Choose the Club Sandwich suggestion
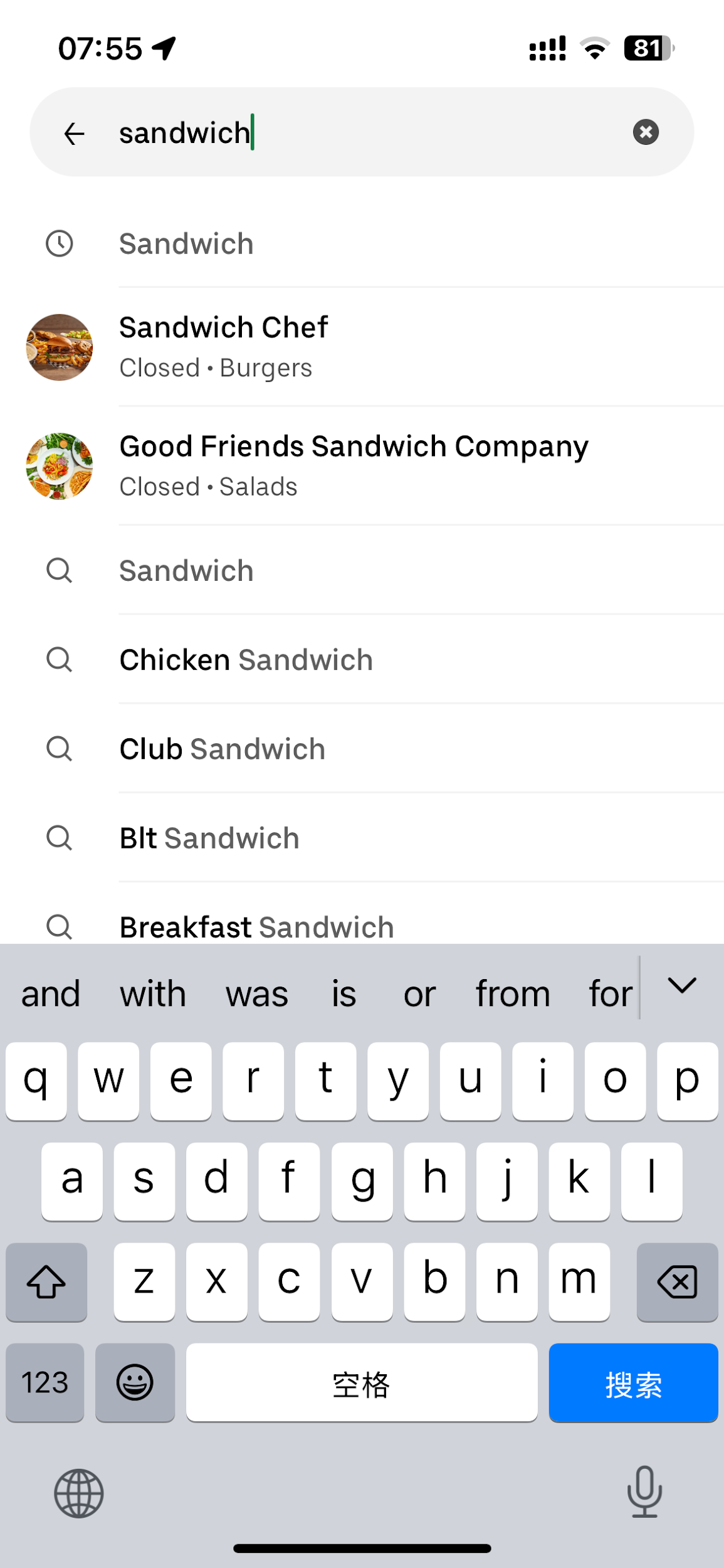The image size is (724, 1568). point(223,749)
